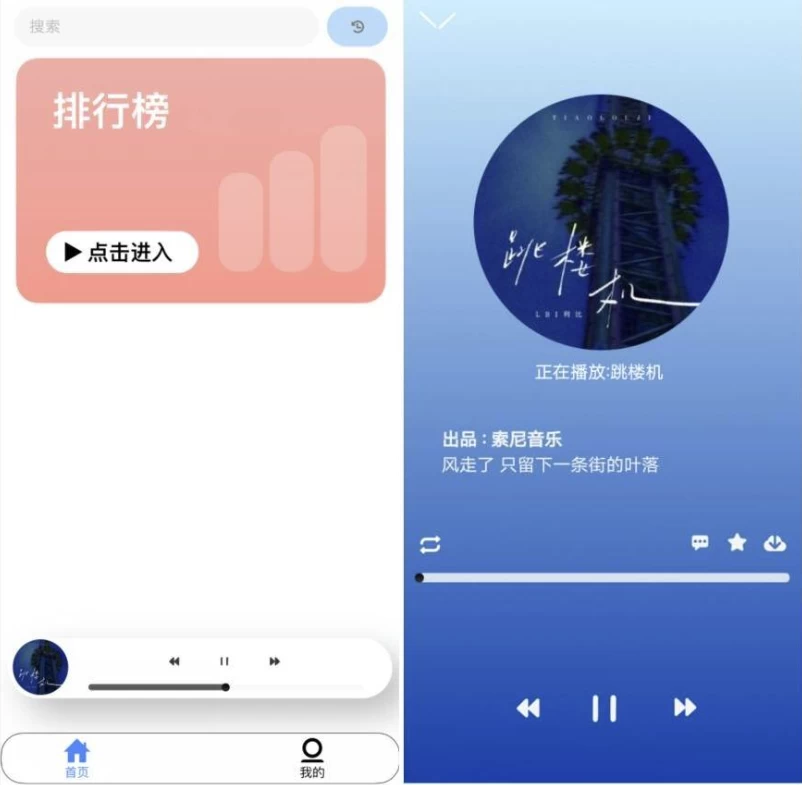Skip to previous track in mini player

point(174,661)
